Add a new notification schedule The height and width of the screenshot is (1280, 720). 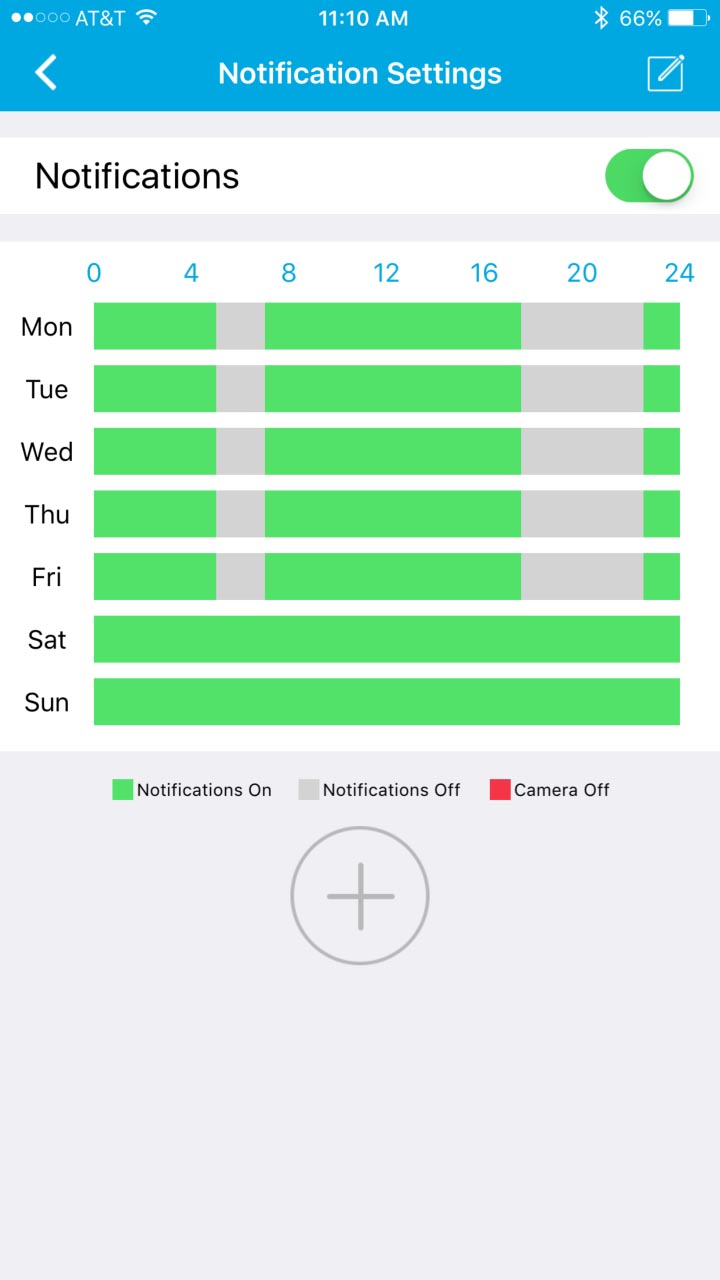click(x=360, y=896)
